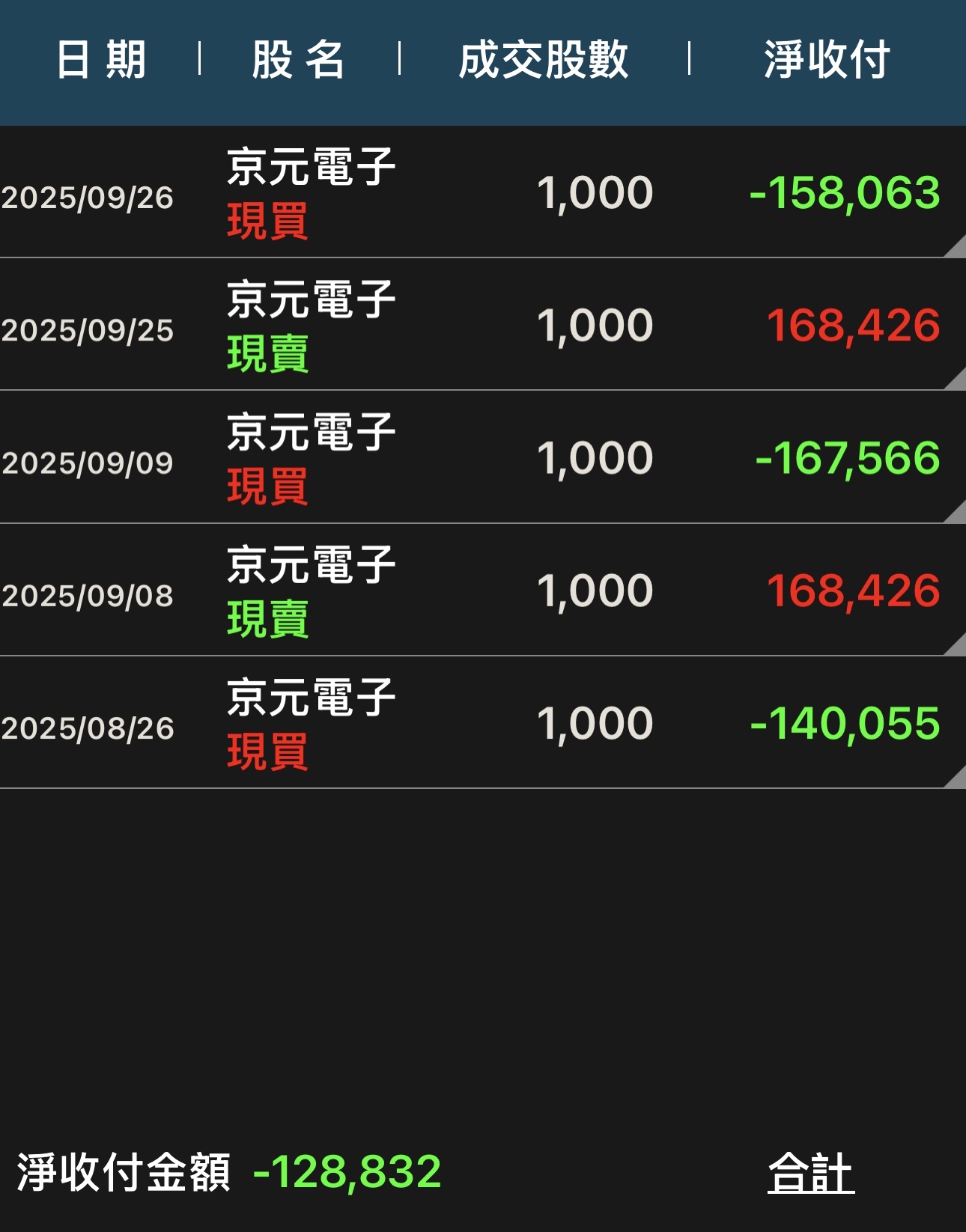Open the 2025/09/08 京元電子 現賣 transaction
Image resolution: width=966 pixels, height=1232 pixels.
(482, 591)
